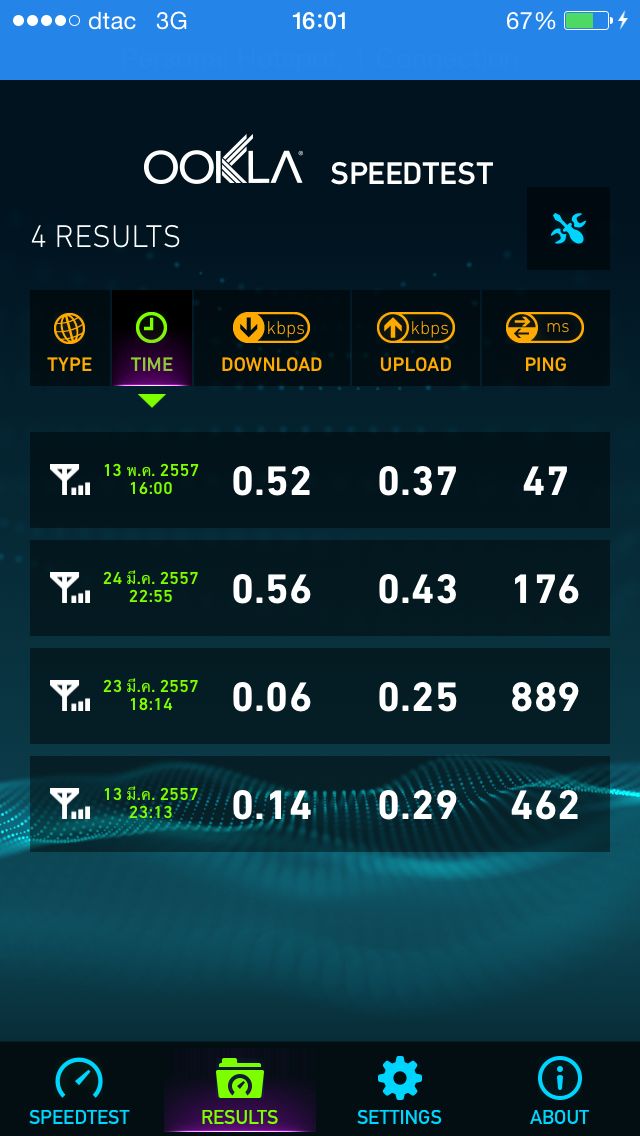Open the result from 23:13 with ping 462
Viewport: 640px width, 1136px height.
pyautogui.click(x=320, y=803)
